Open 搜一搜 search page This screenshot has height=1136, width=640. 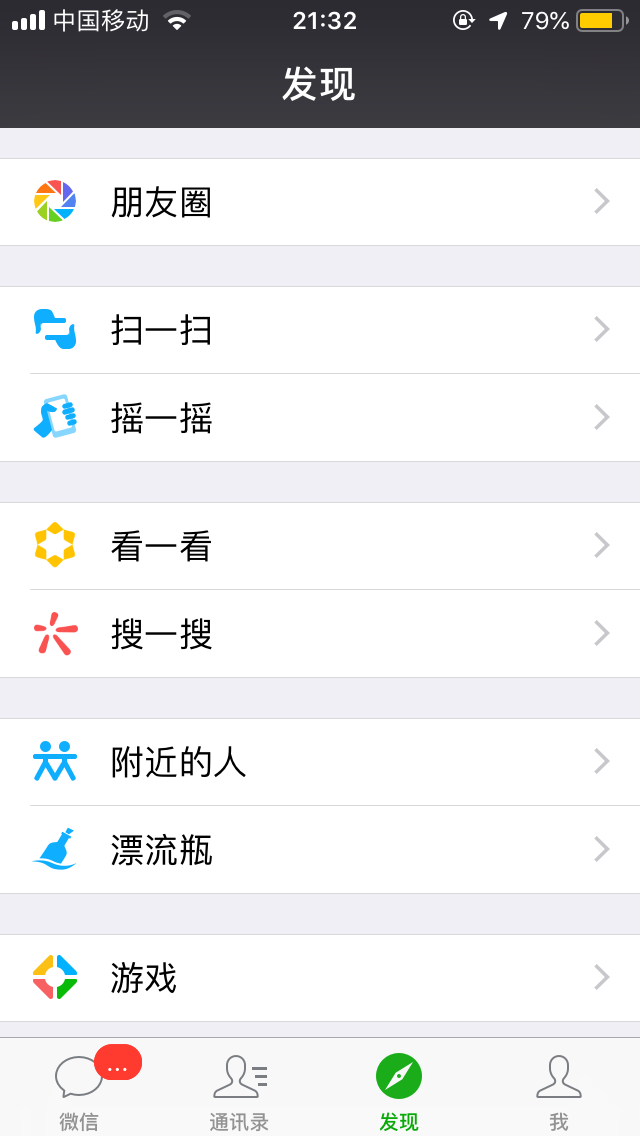pyautogui.click(x=320, y=634)
